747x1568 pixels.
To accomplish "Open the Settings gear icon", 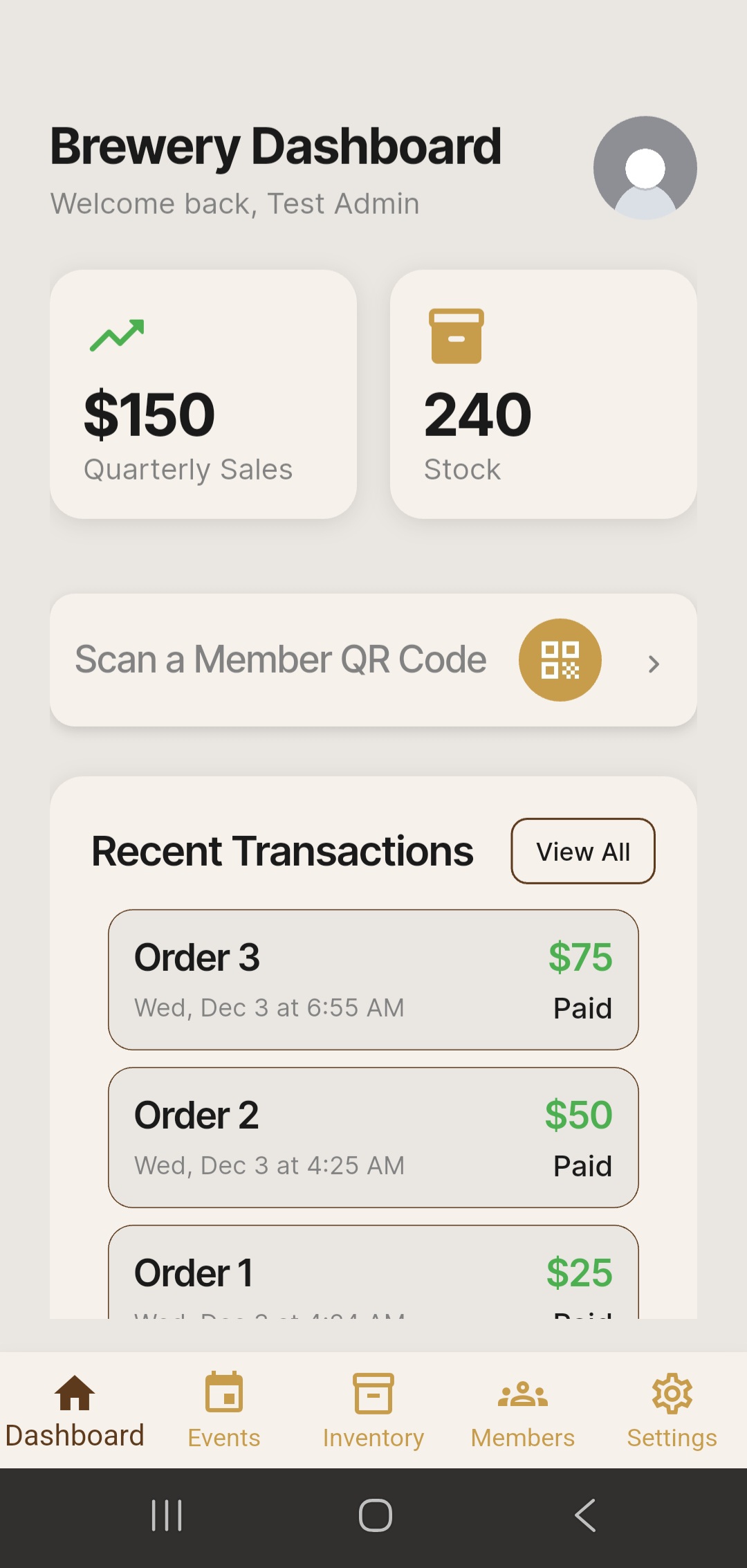I will coord(670,1393).
